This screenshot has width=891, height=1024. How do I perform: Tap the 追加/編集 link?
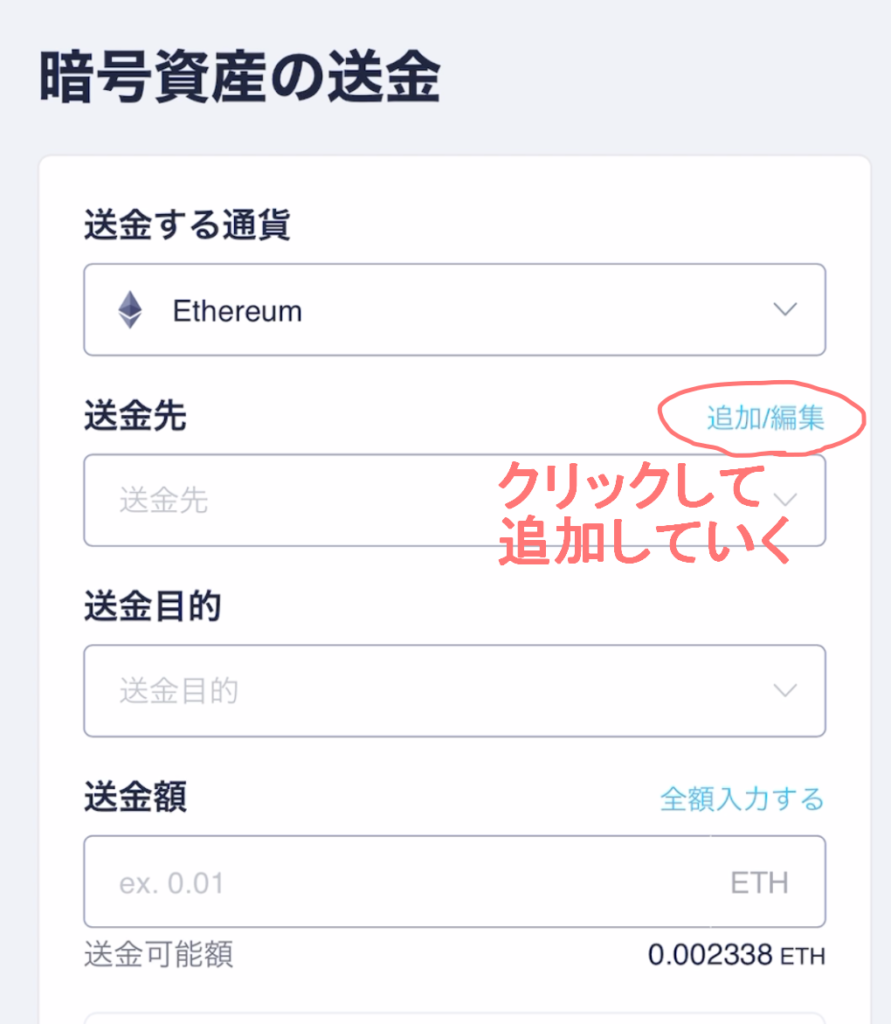765,418
